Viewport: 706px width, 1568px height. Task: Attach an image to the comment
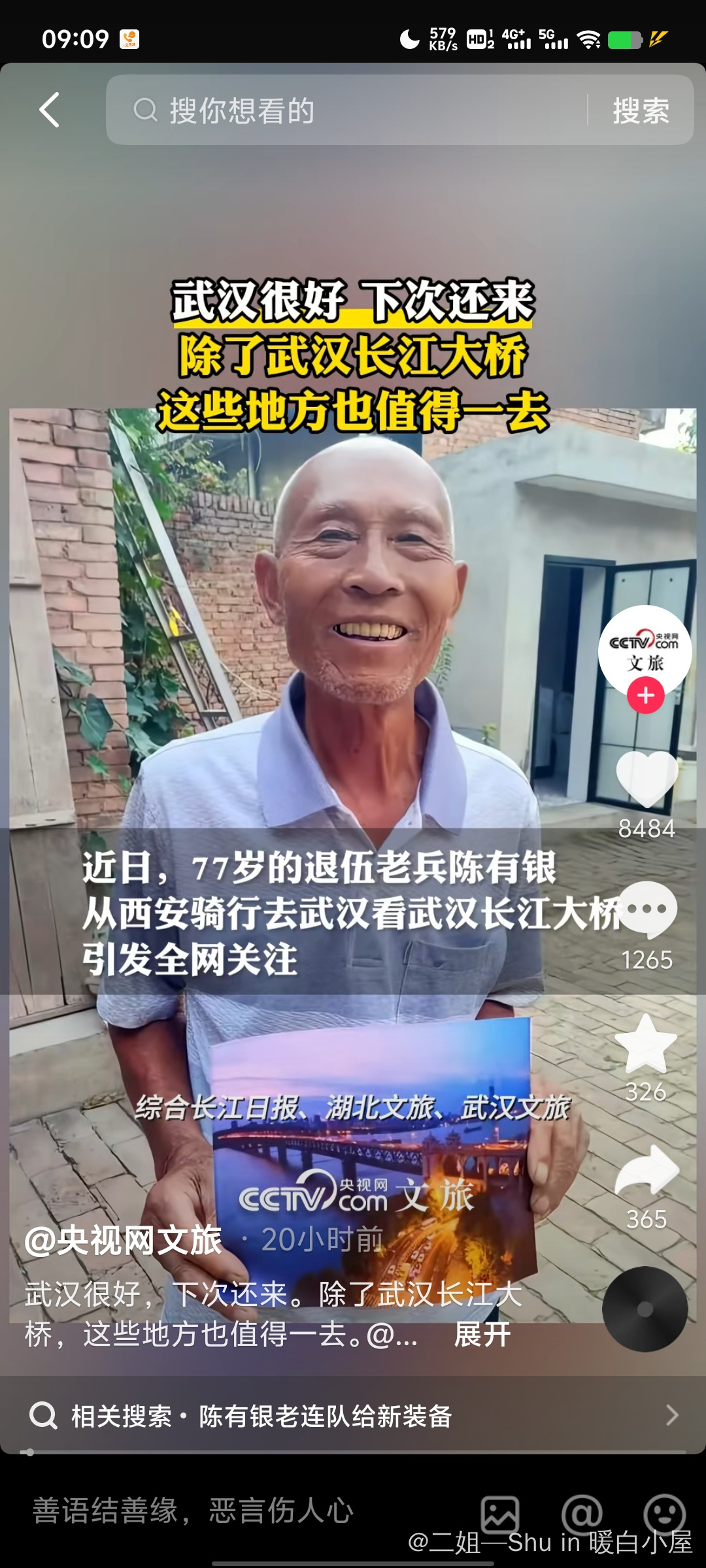(500, 1514)
